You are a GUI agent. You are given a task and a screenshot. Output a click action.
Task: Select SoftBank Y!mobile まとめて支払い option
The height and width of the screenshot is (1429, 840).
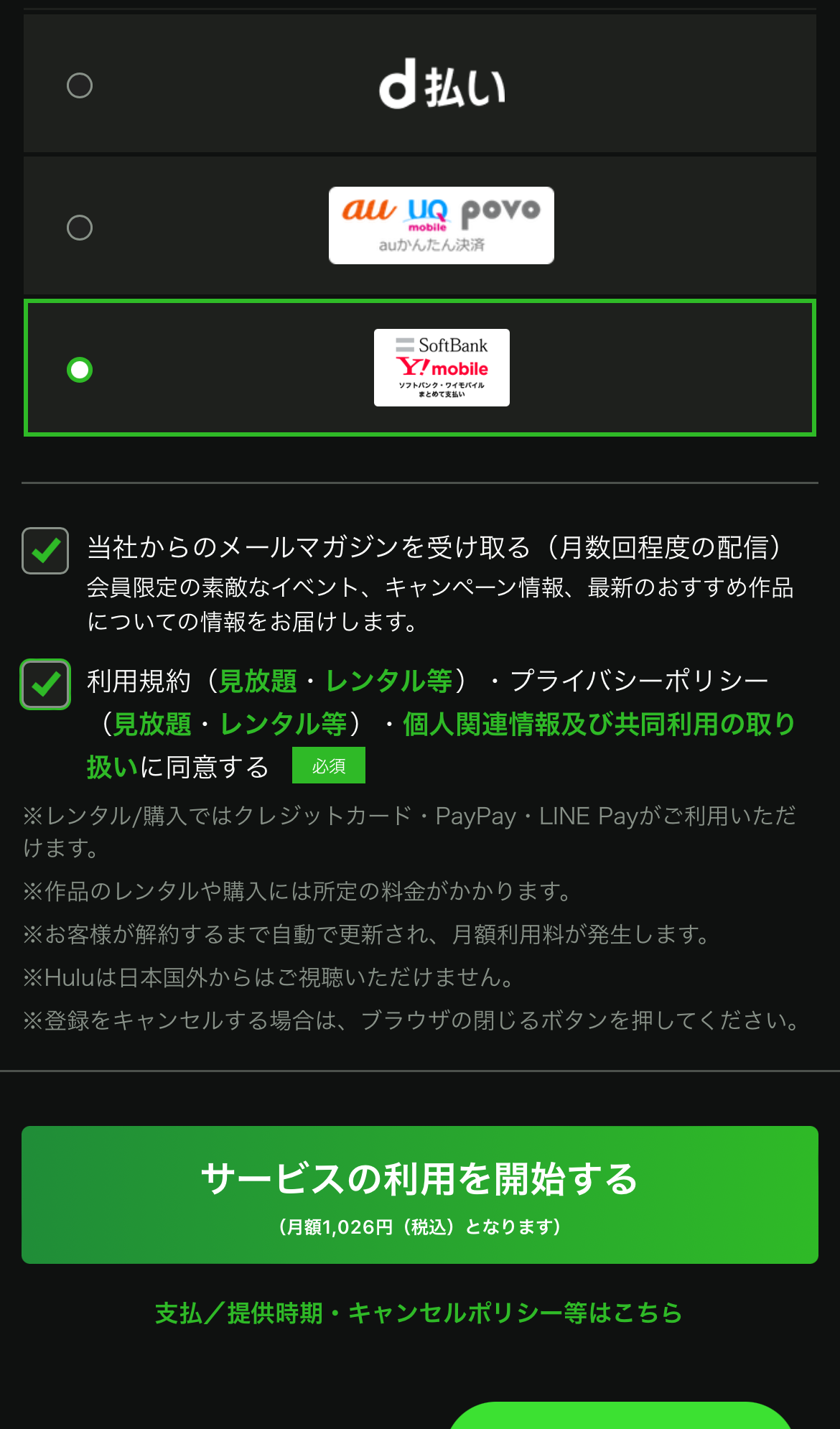click(x=80, y=370)
